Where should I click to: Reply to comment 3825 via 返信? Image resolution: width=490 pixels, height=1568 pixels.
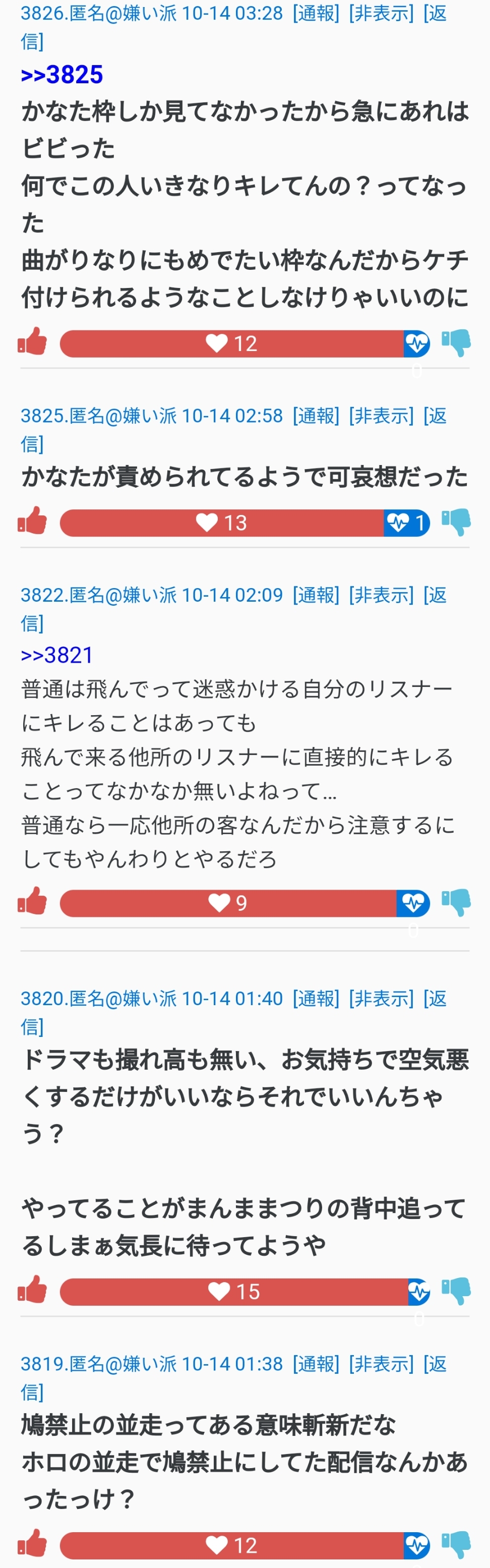tap(435, 417)
